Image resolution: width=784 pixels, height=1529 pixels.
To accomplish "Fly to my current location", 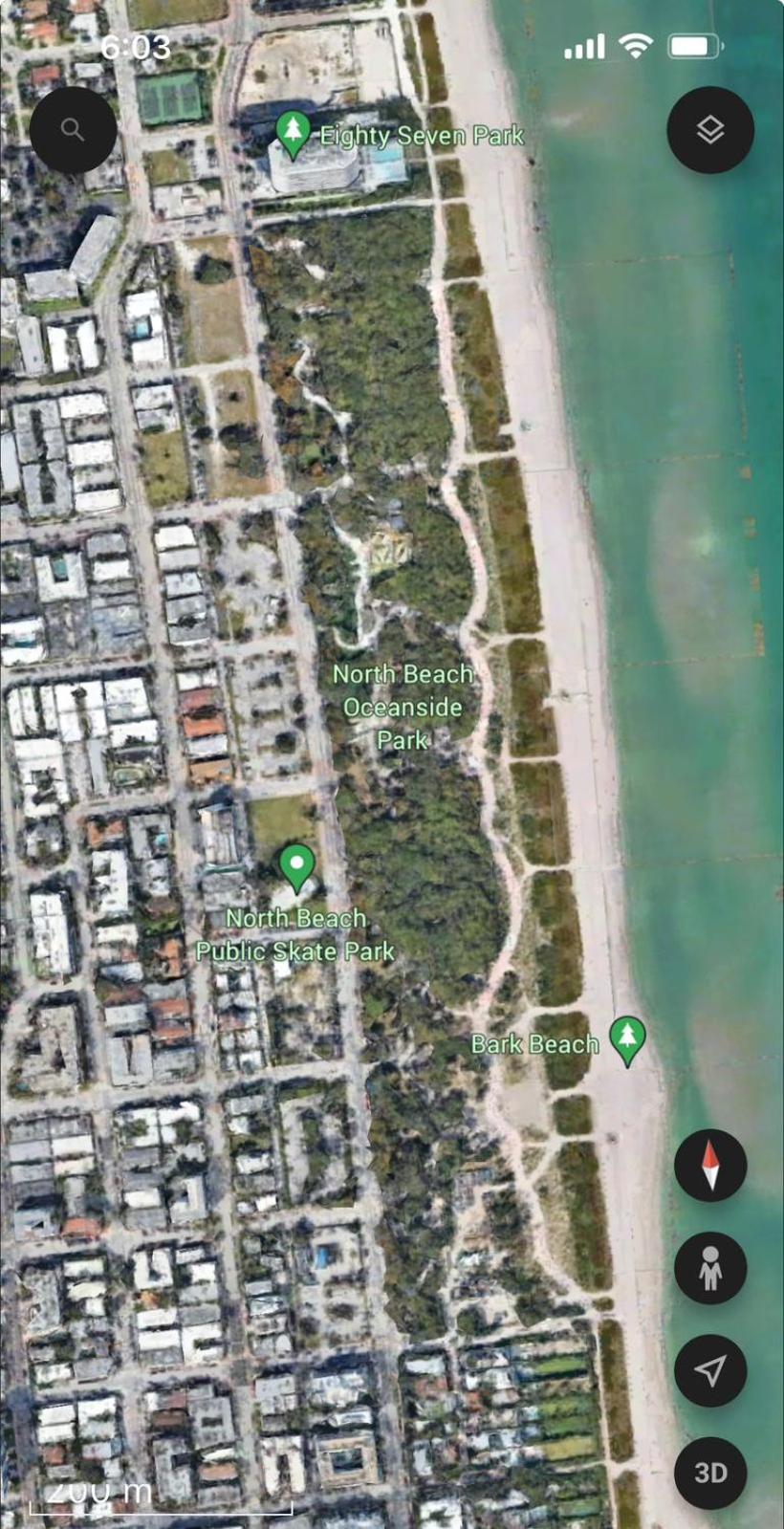I will (709, 1370).
